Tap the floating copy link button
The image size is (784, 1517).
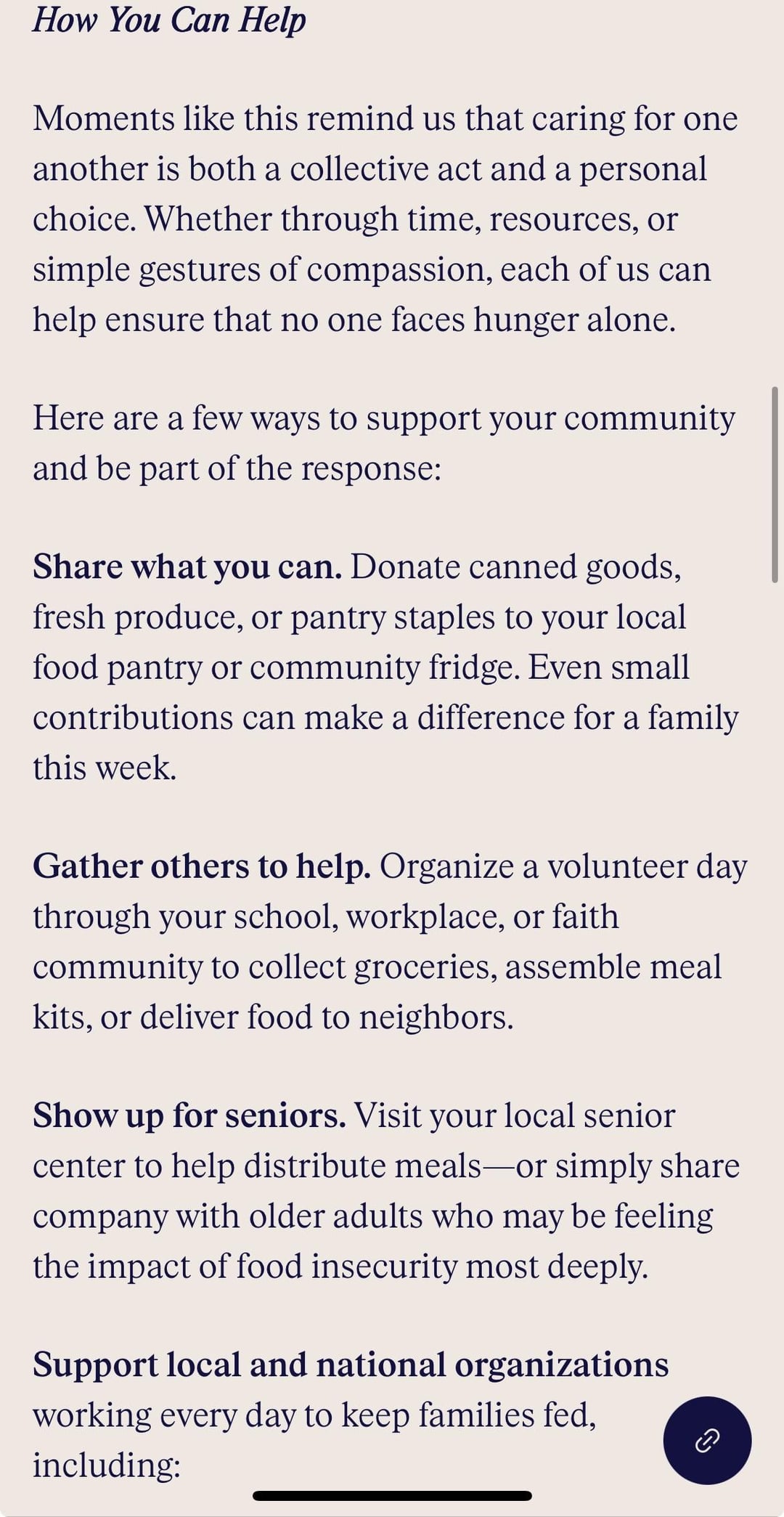pyautogui.click(x=707, y=1440)
